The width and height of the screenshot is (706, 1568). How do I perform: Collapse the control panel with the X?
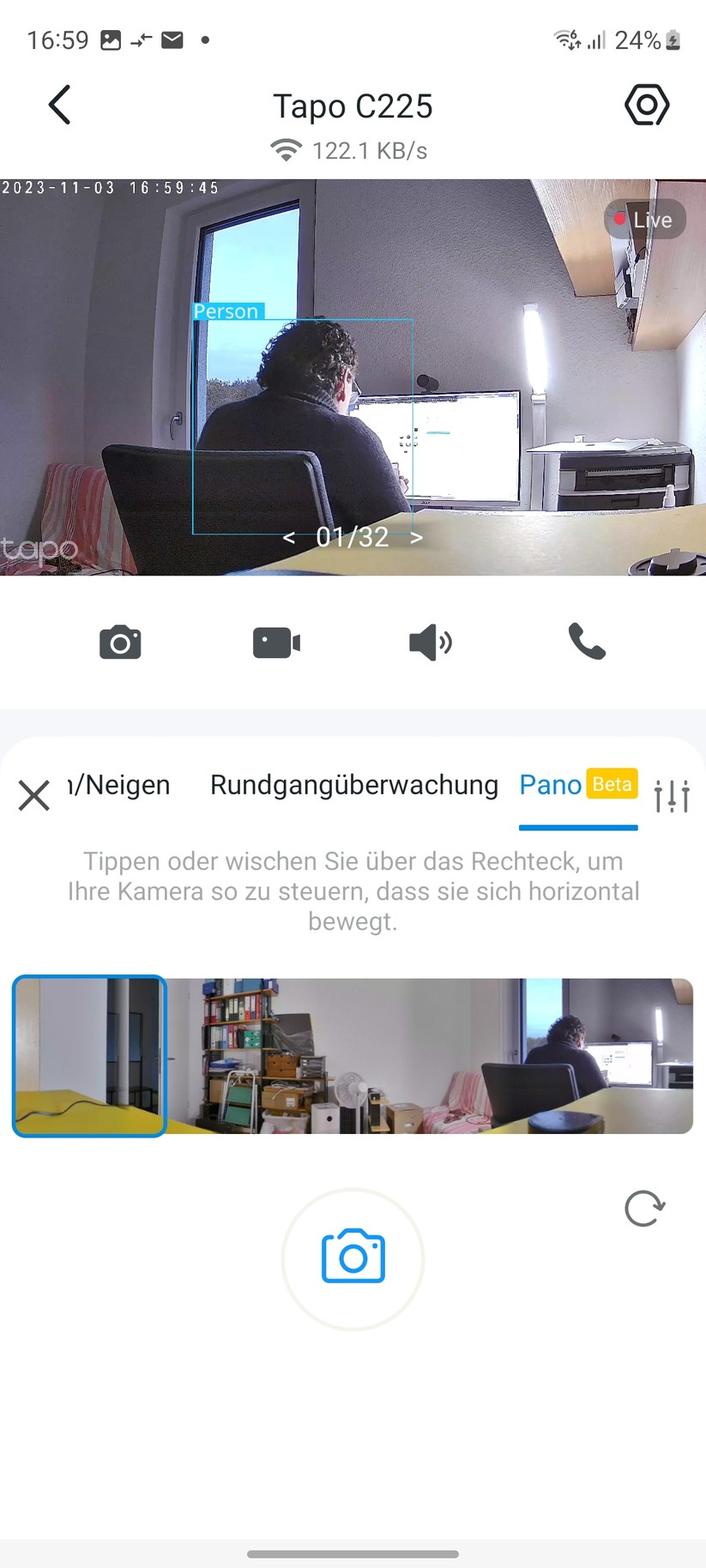click(x=33, y=795)
